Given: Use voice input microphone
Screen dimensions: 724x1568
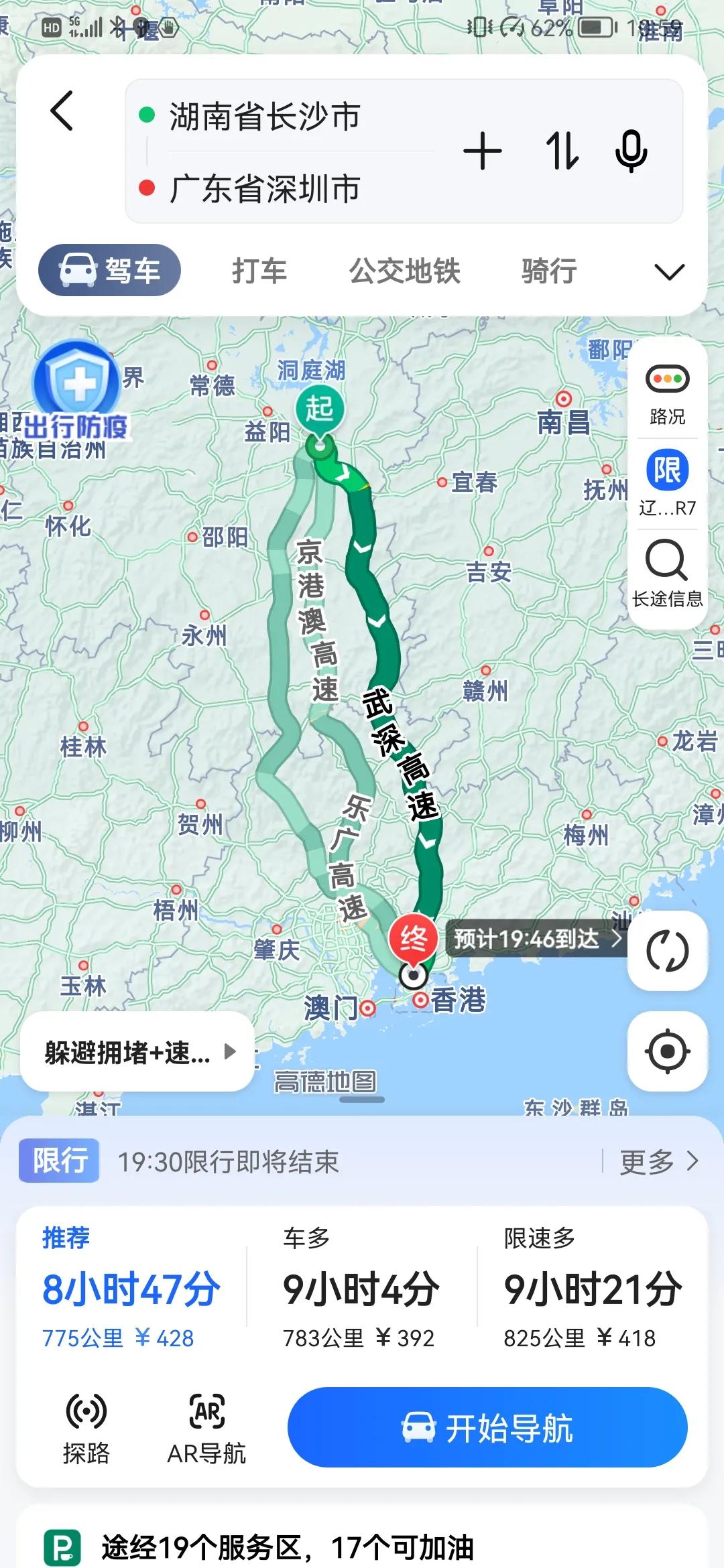Looking at the screenshot, I should pos(631,151).
